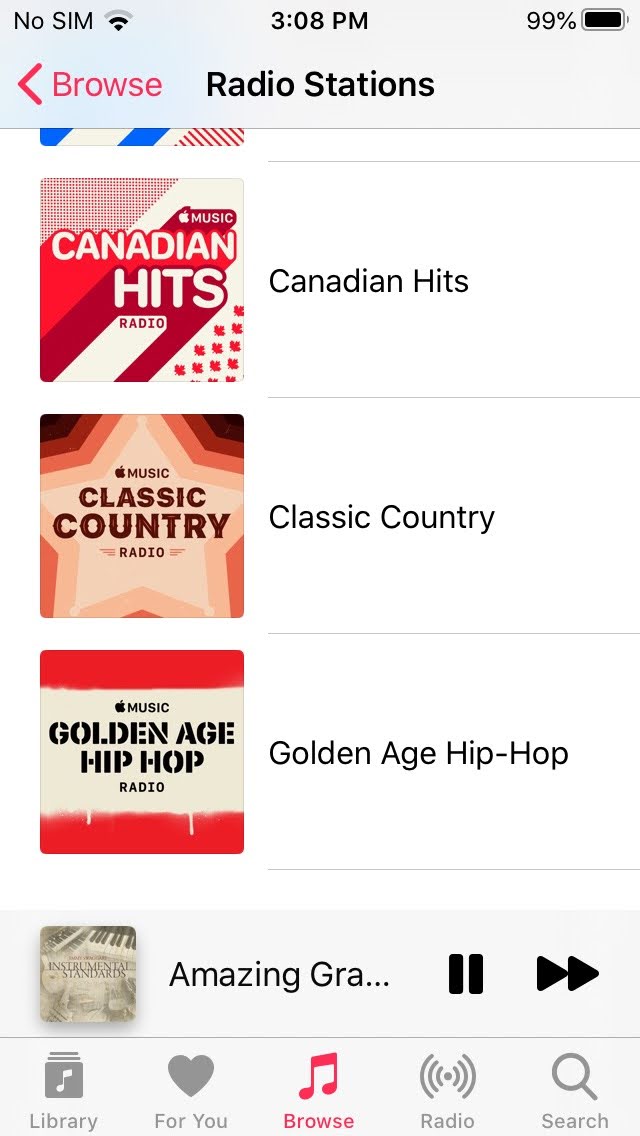Open the Amazing Grace now playing bar

(278, 974)
